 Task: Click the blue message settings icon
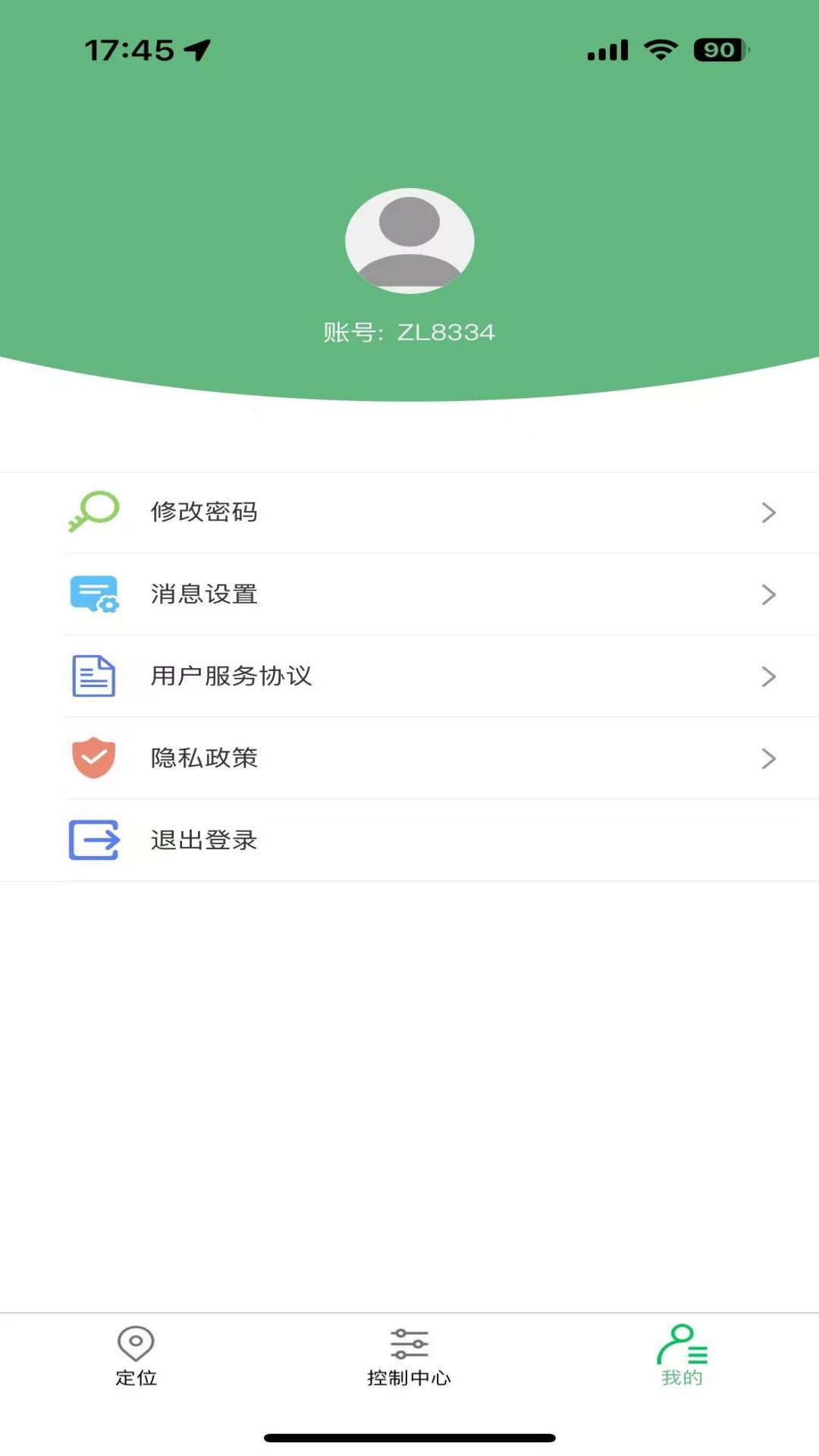click(x=93, y=595)
